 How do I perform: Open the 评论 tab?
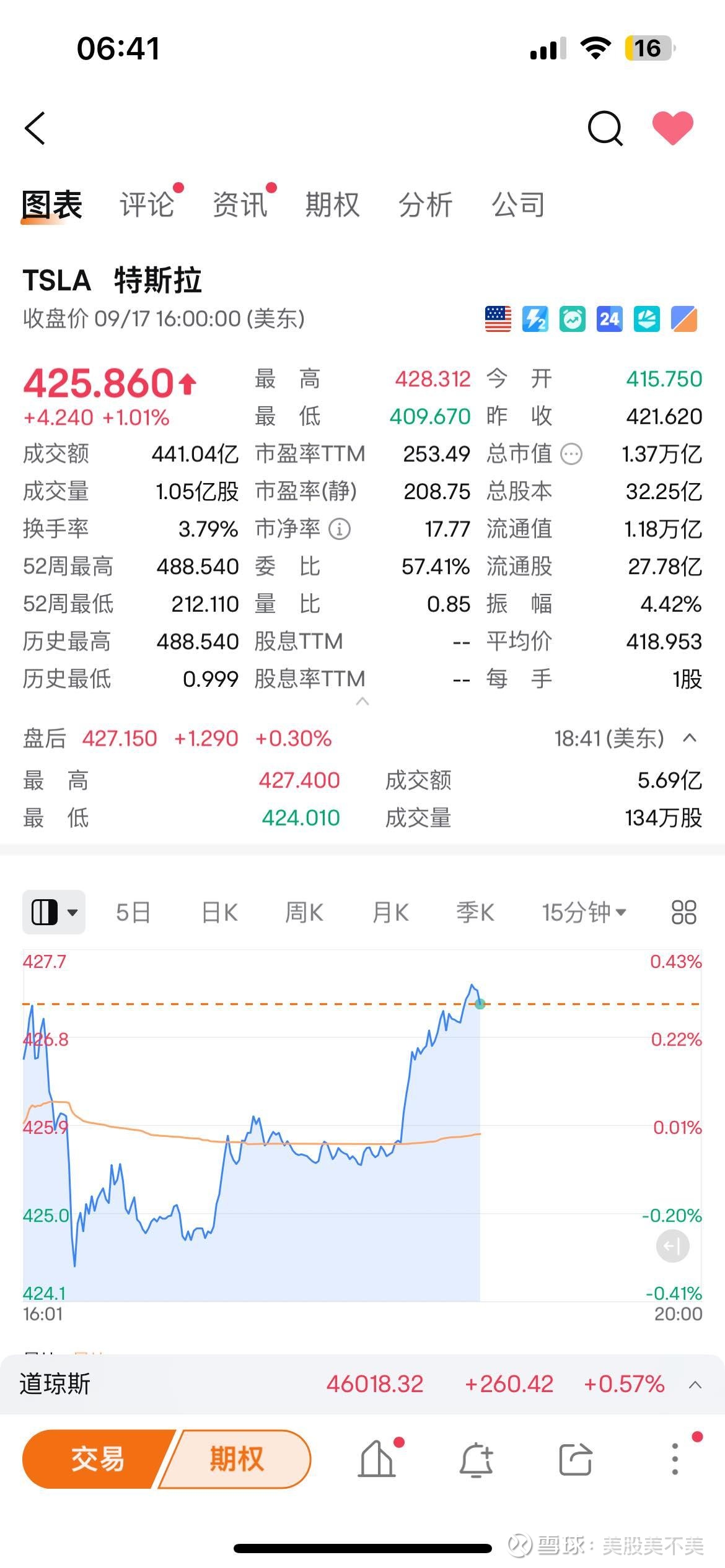pyautogui.click(x=147, y=204)
